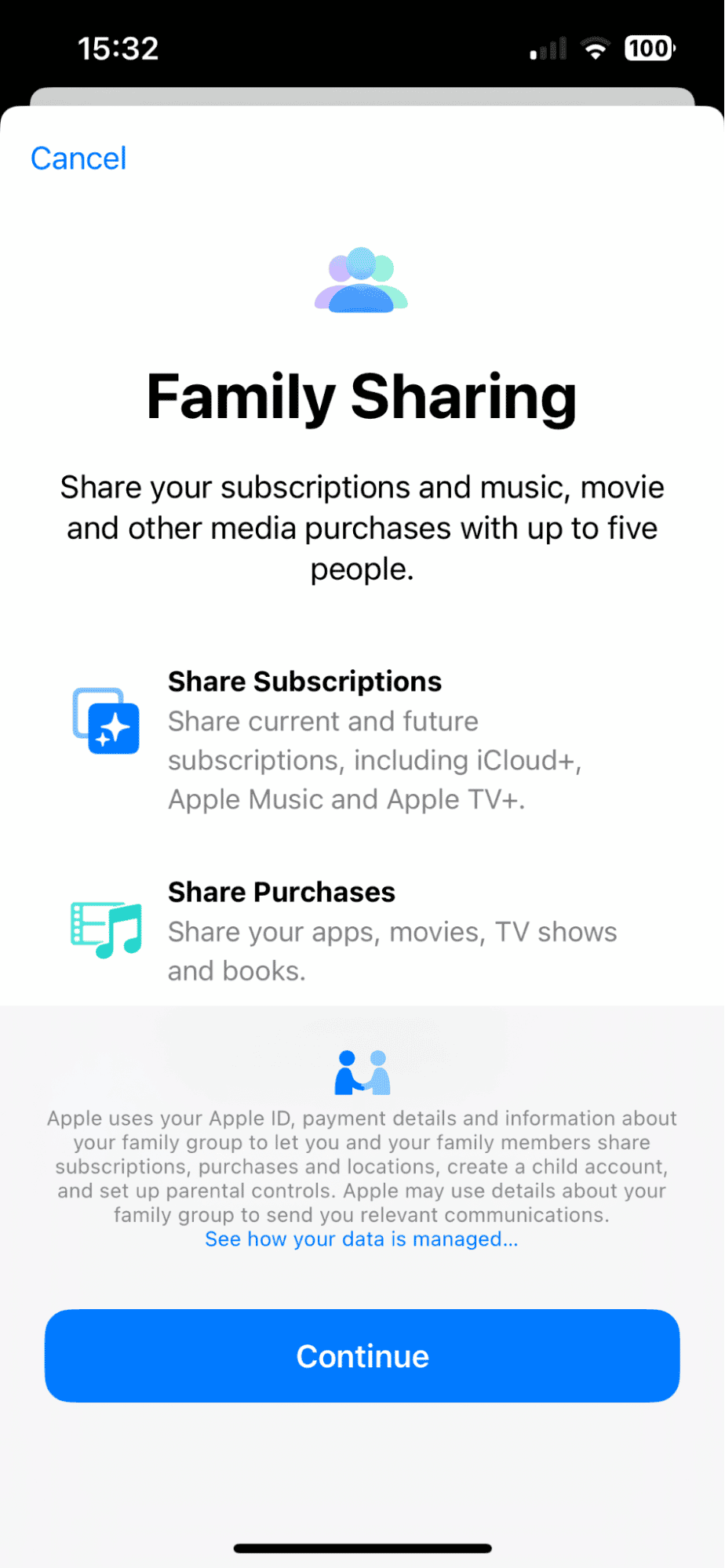
Task: Tap the clock showing 15:32
Action: pos(119,47)
